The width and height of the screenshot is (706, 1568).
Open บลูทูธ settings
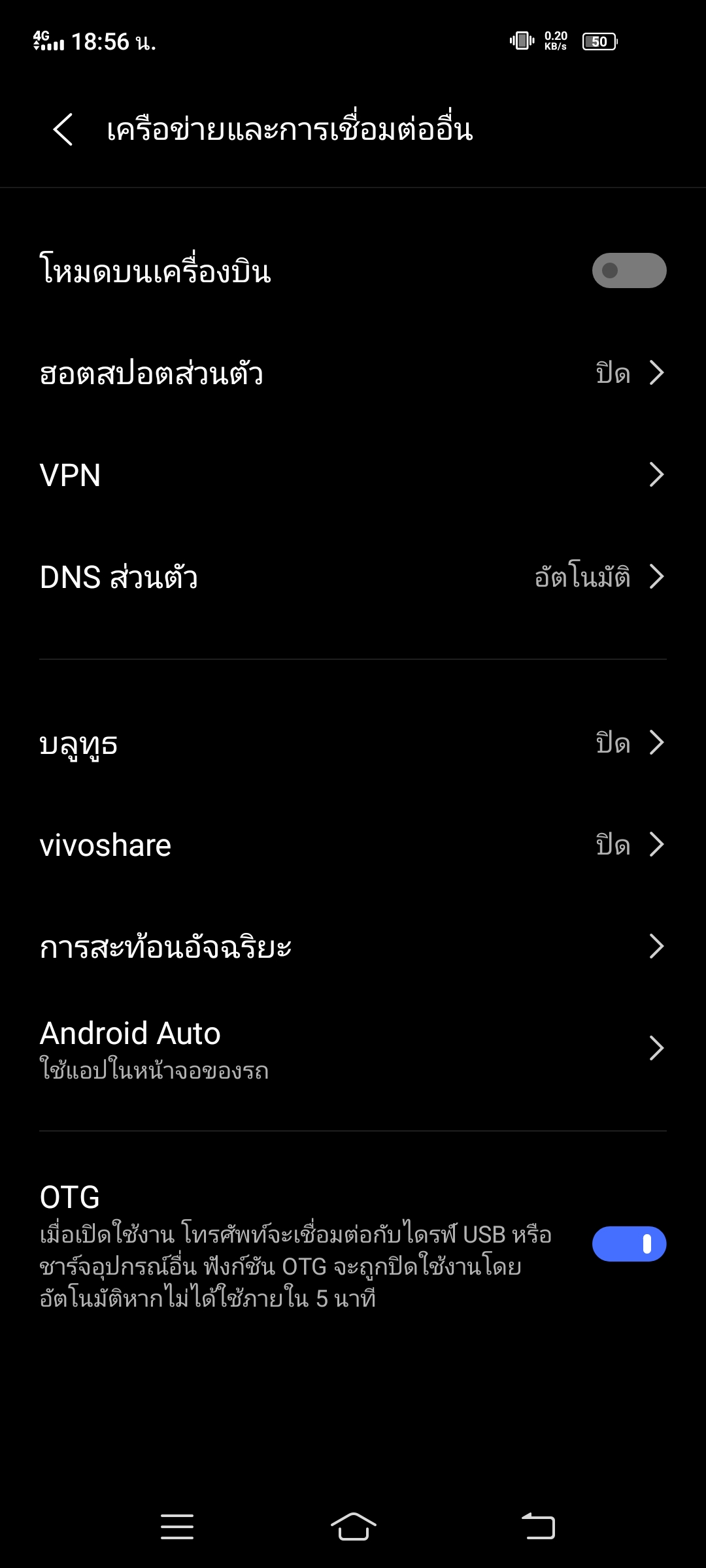[353, 743]
